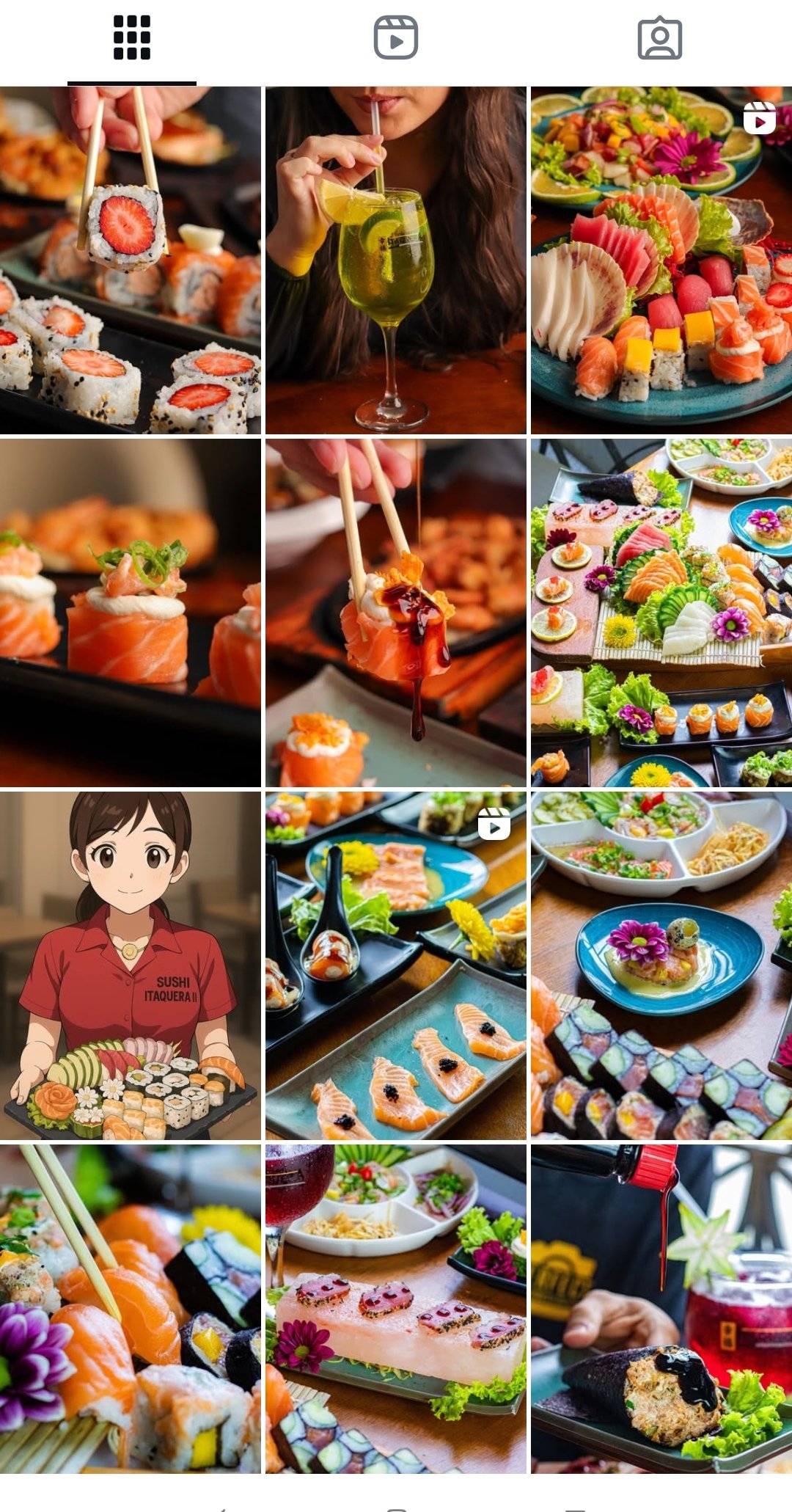
Task: Open the salmon nigiri close-up with chopsticks post
Action: 131,1310
